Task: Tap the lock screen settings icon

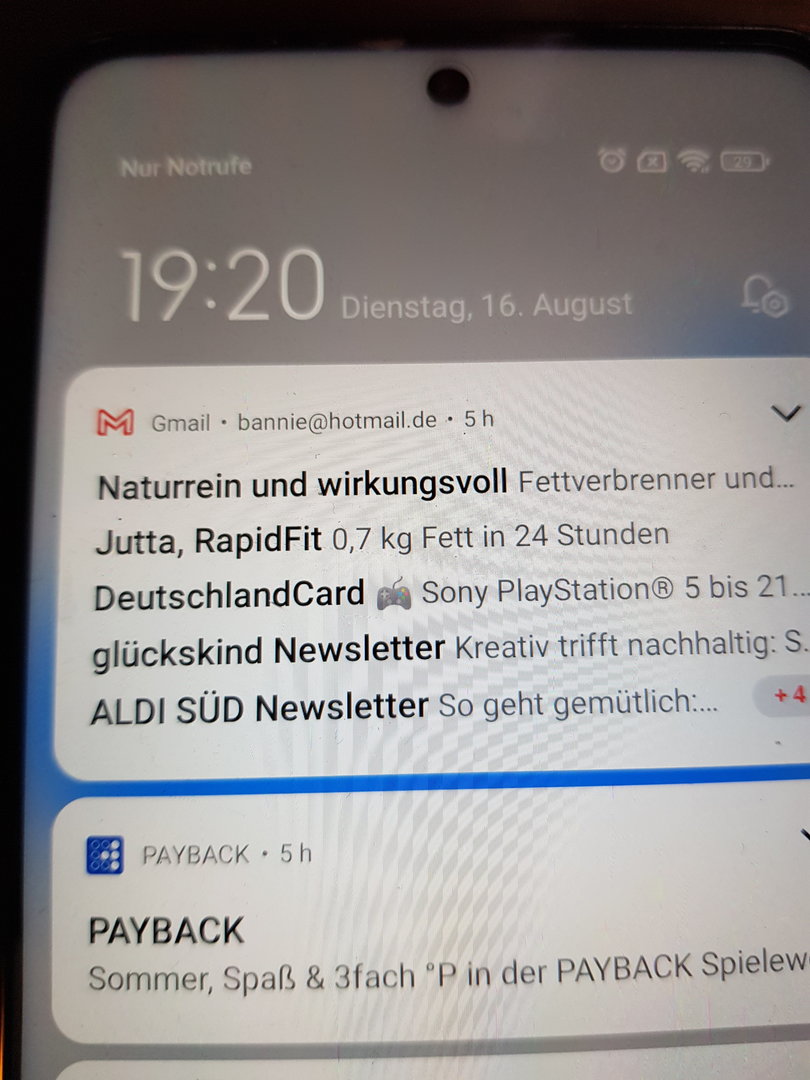Action: pos(764,296)
